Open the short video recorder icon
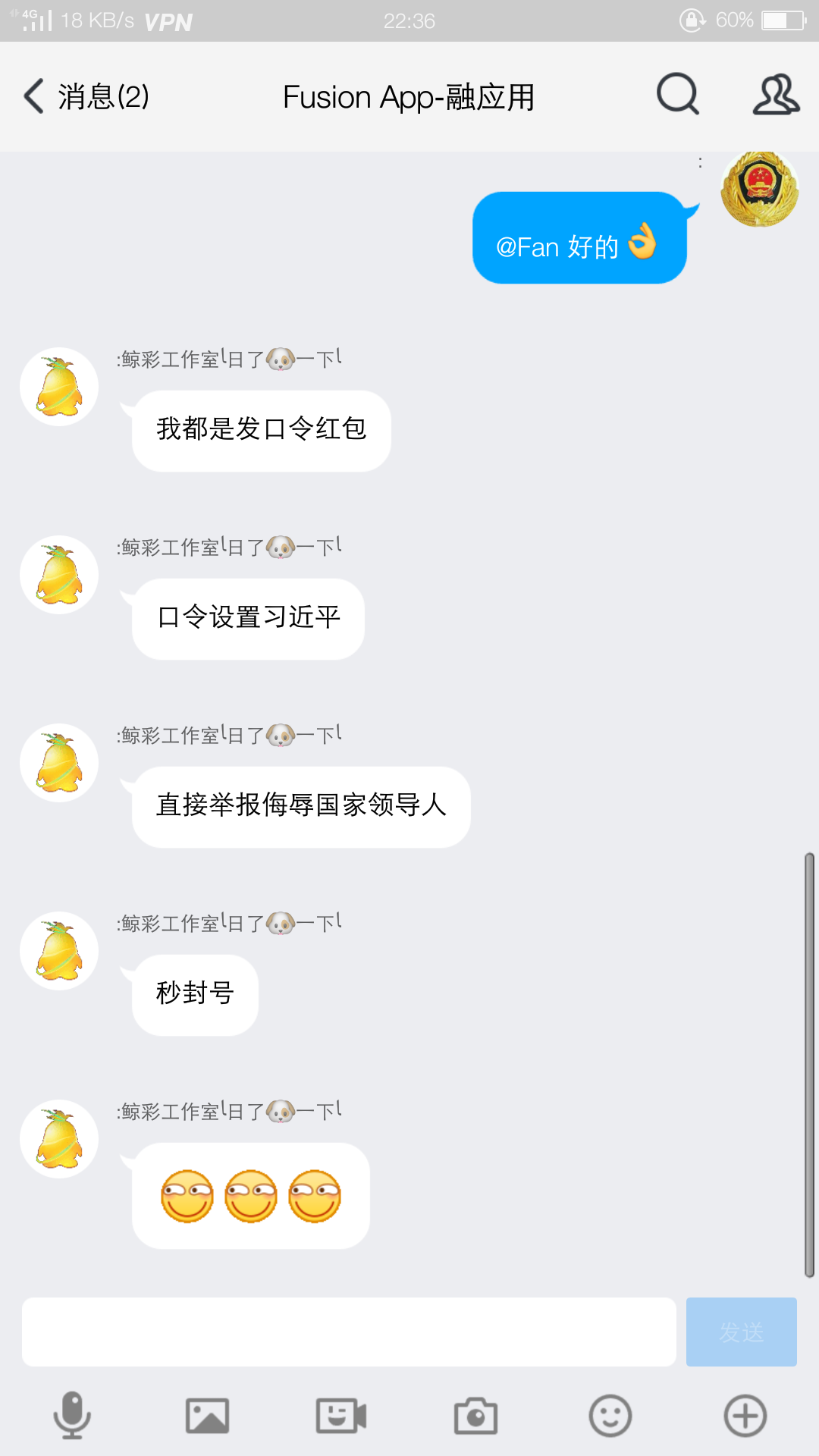The image size is (819, 1456). click(x=341, y=1415)
